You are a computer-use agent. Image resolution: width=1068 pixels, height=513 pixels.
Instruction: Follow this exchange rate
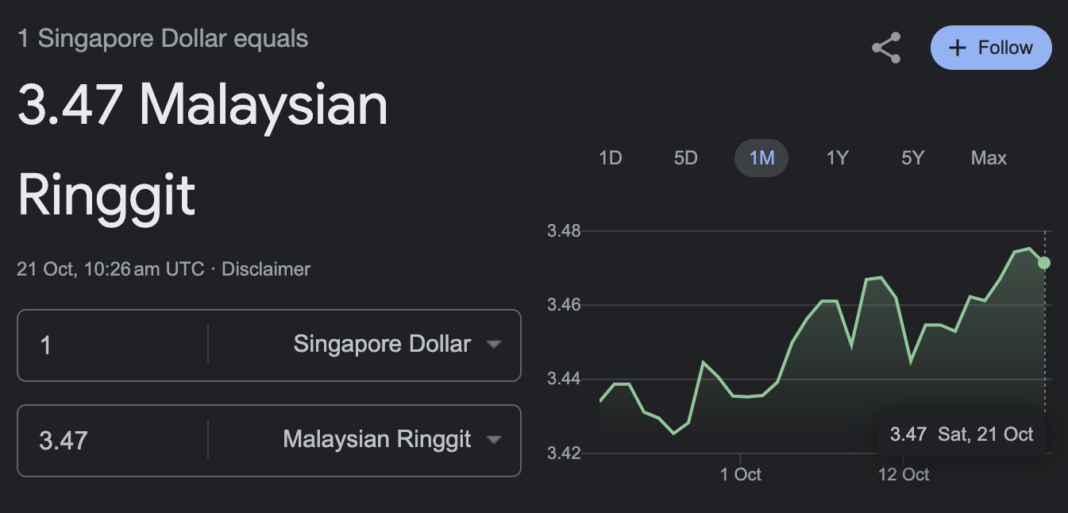990,48
